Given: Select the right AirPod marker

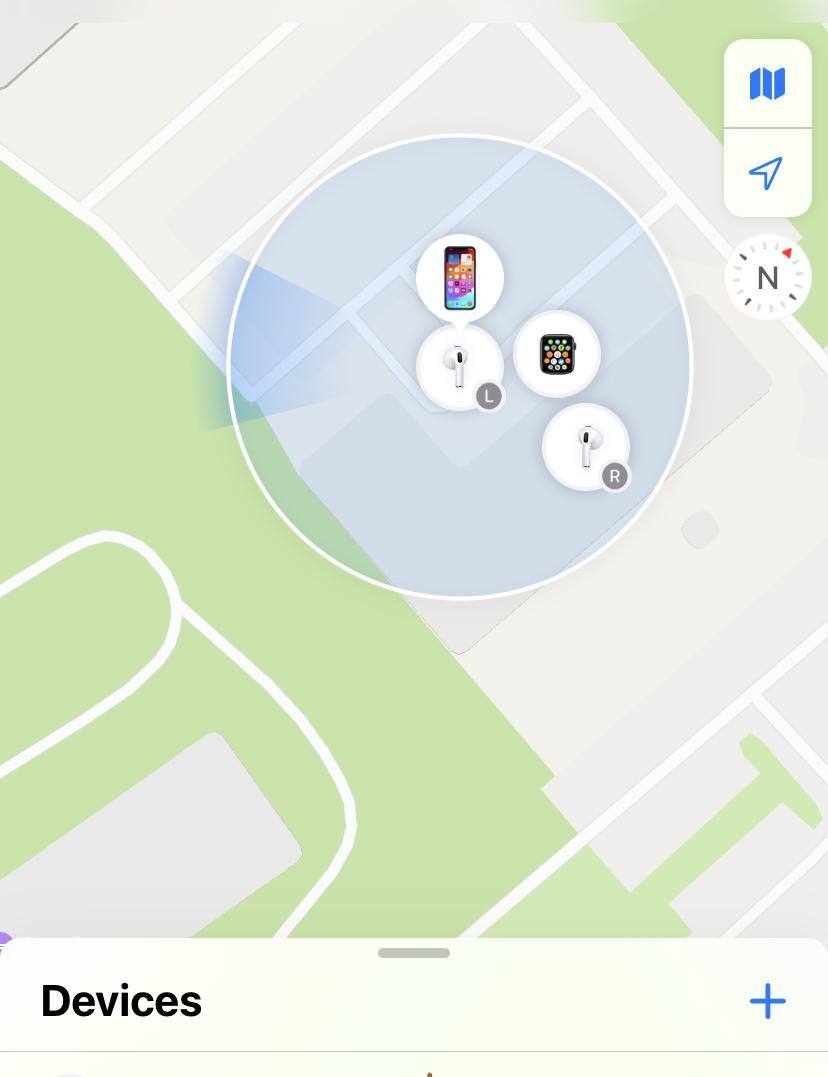Looking at the screenshot, I should coord(586,446).
